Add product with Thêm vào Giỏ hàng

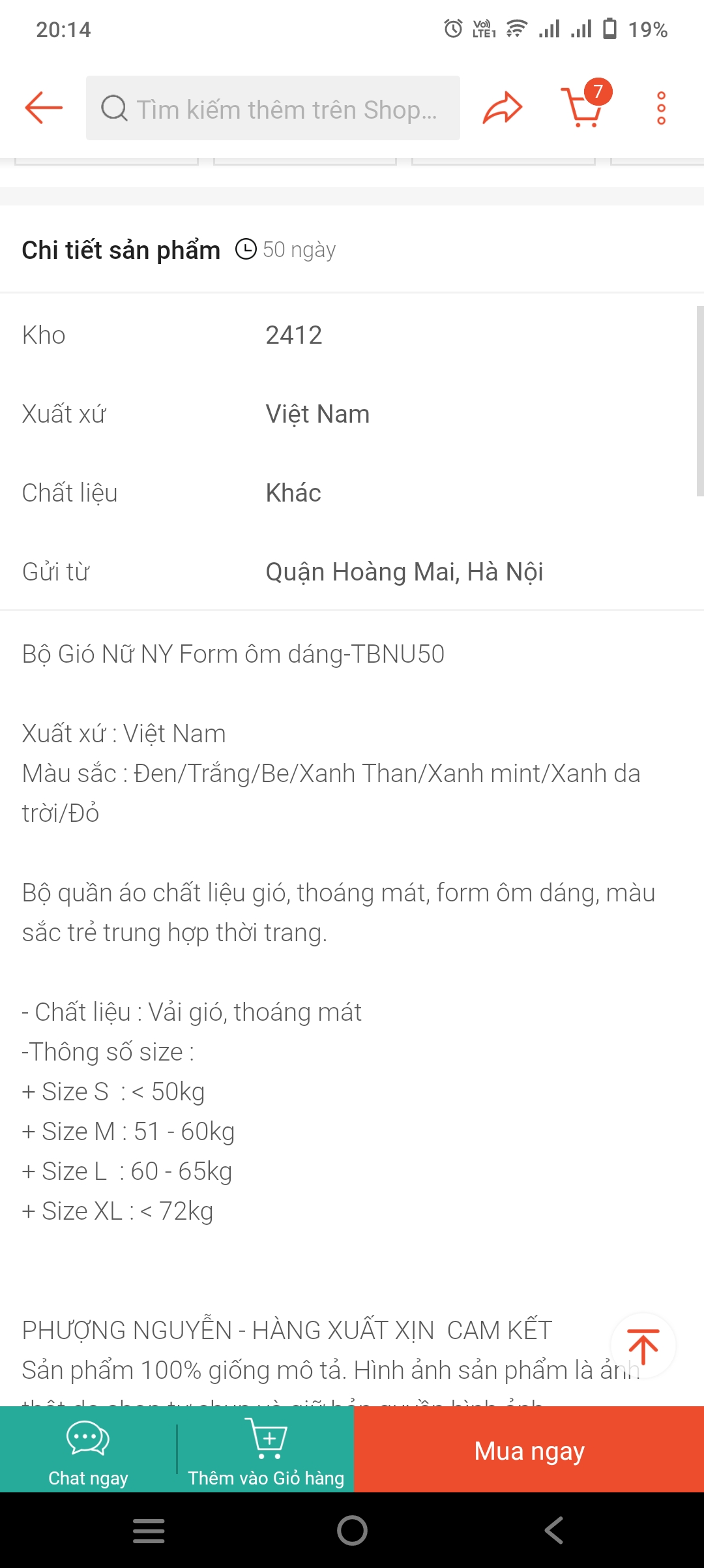(266, 1449)
